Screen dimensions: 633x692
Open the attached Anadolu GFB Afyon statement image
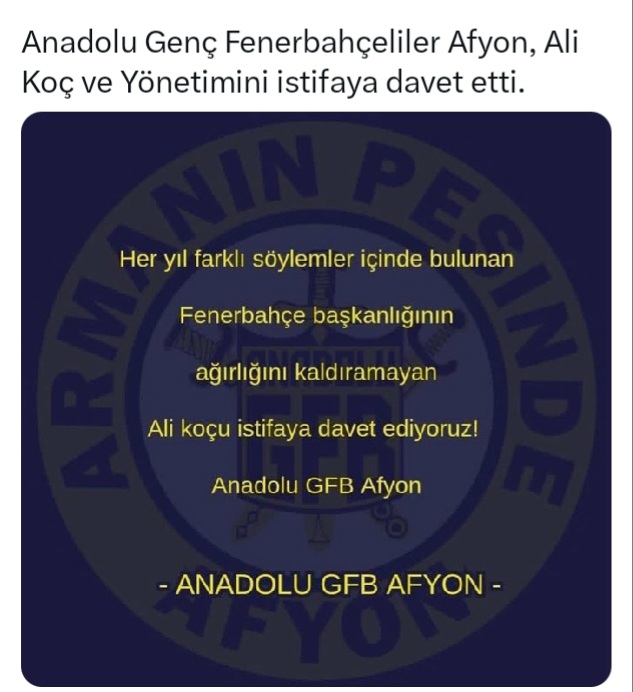(x=316, y=400)
